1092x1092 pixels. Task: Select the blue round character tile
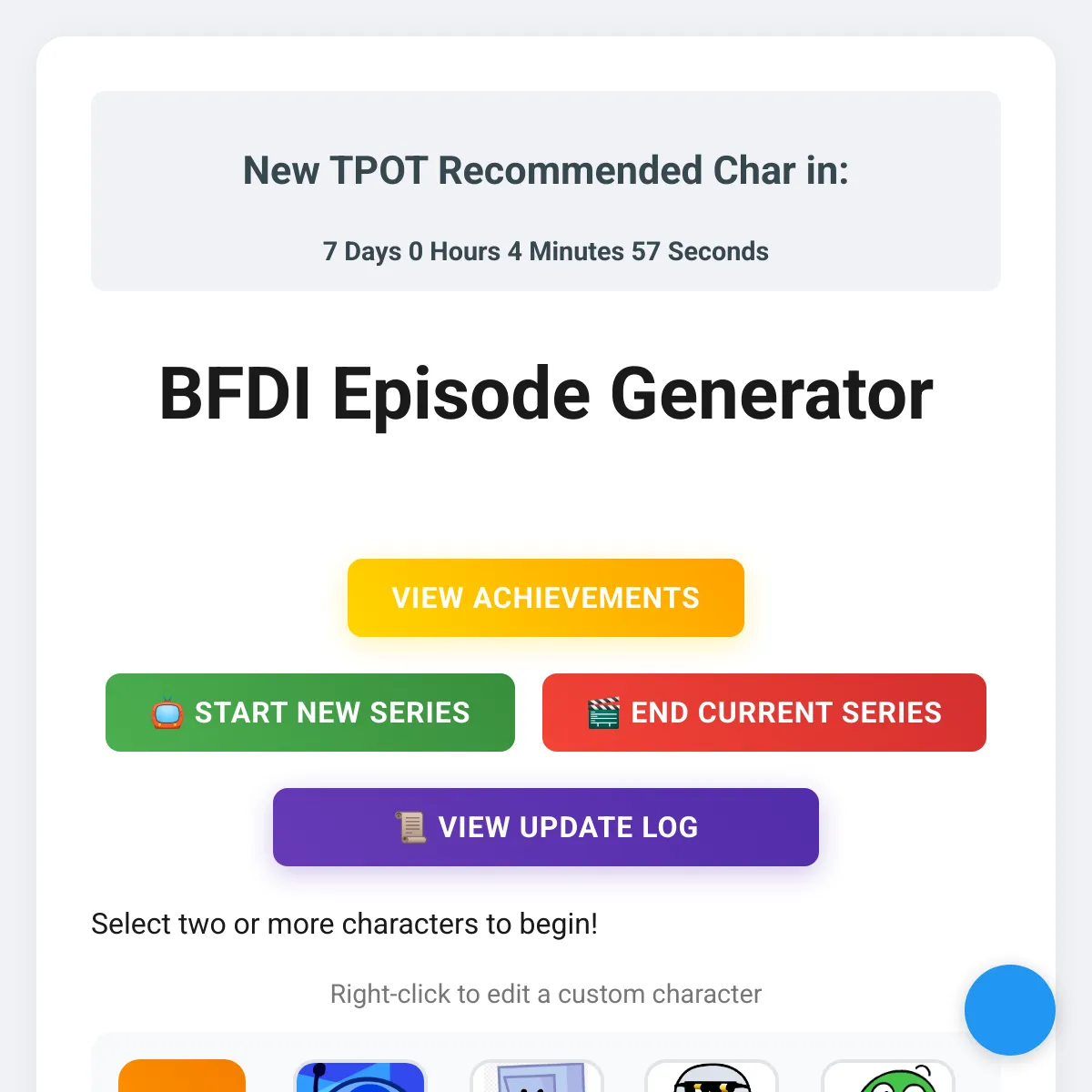point(360,1078)
